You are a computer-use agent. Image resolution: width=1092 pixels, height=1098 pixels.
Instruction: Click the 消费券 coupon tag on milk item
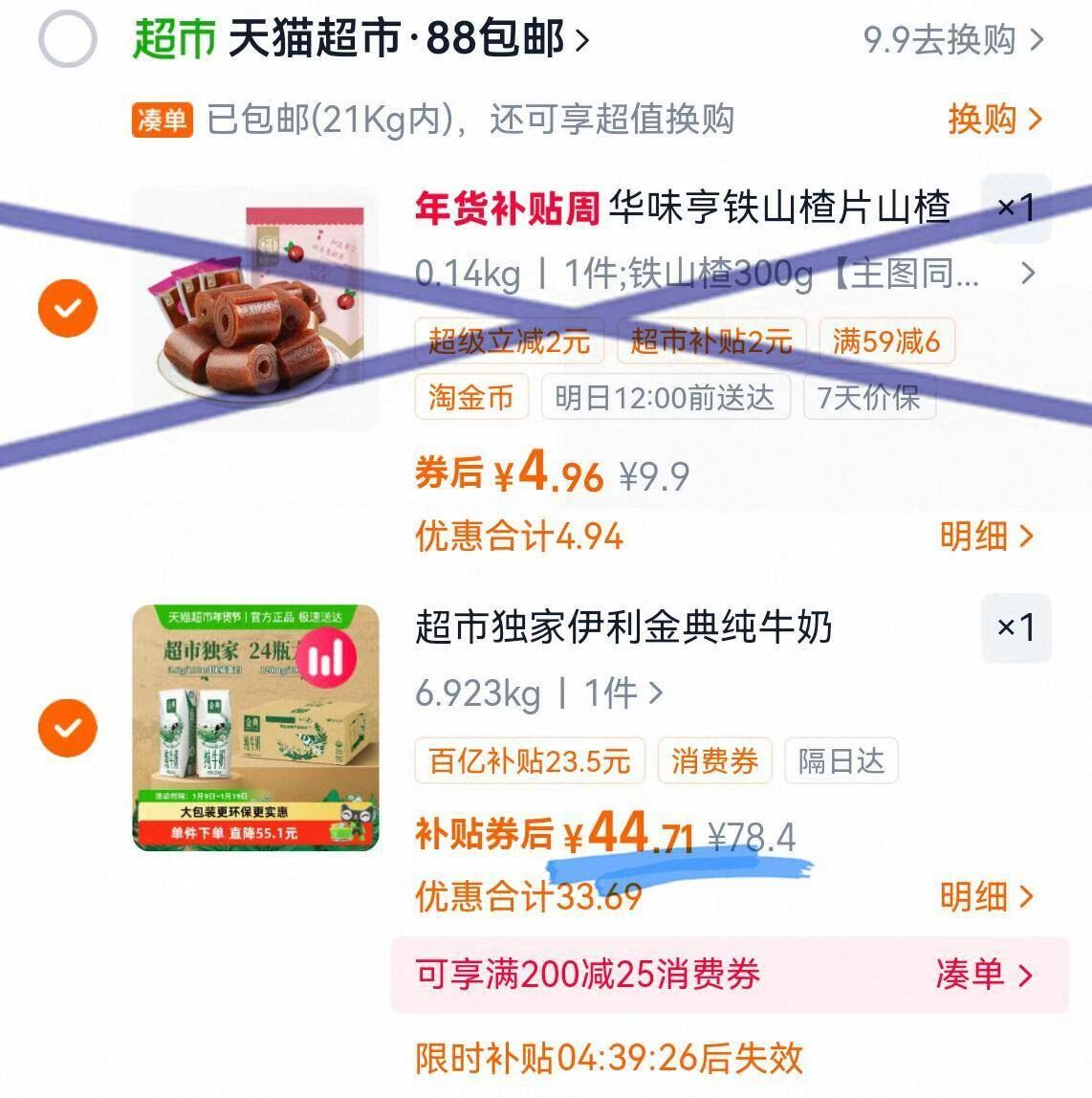[714, 761]
